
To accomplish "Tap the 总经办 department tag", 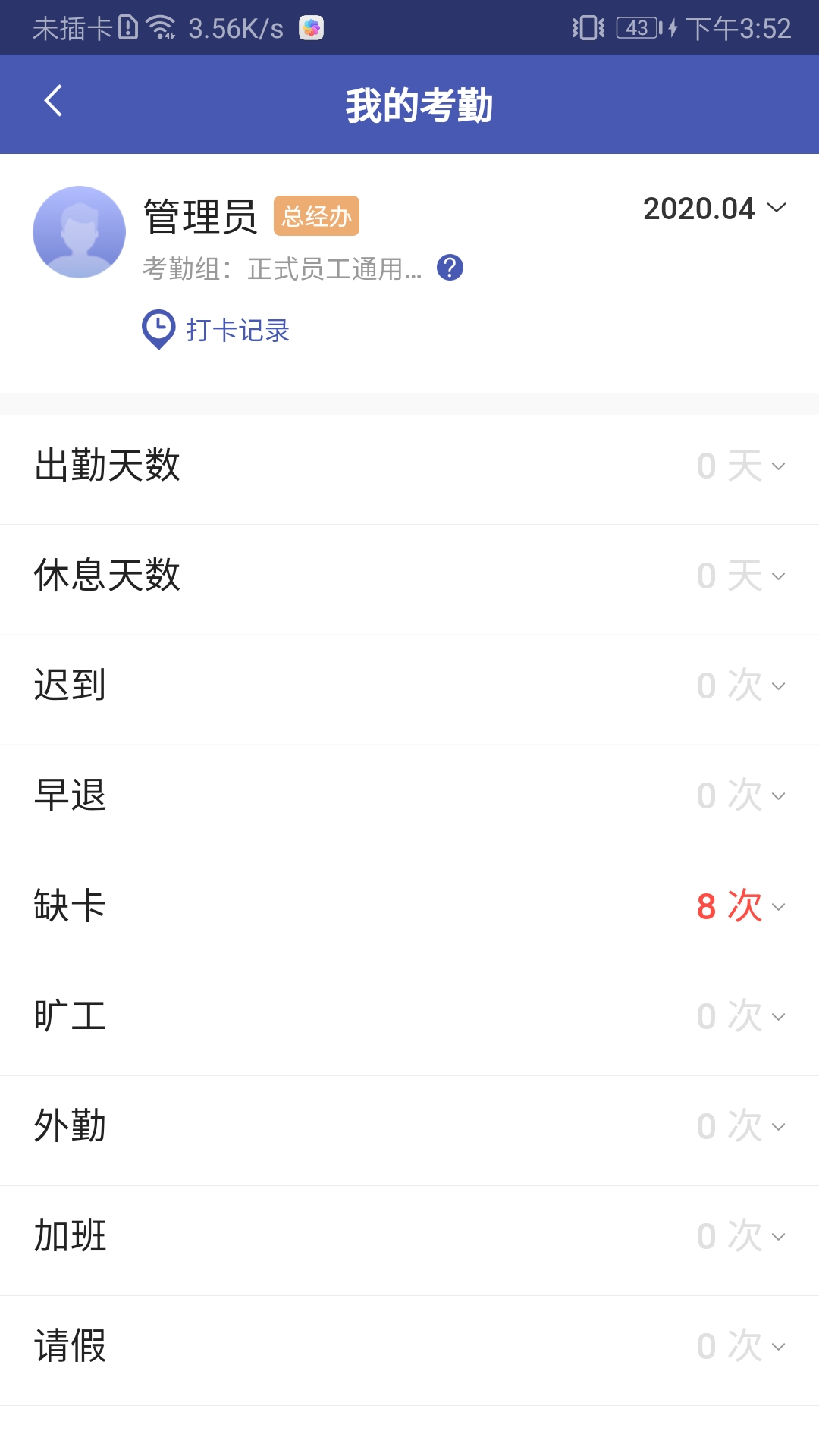I will tap(318, 216).
